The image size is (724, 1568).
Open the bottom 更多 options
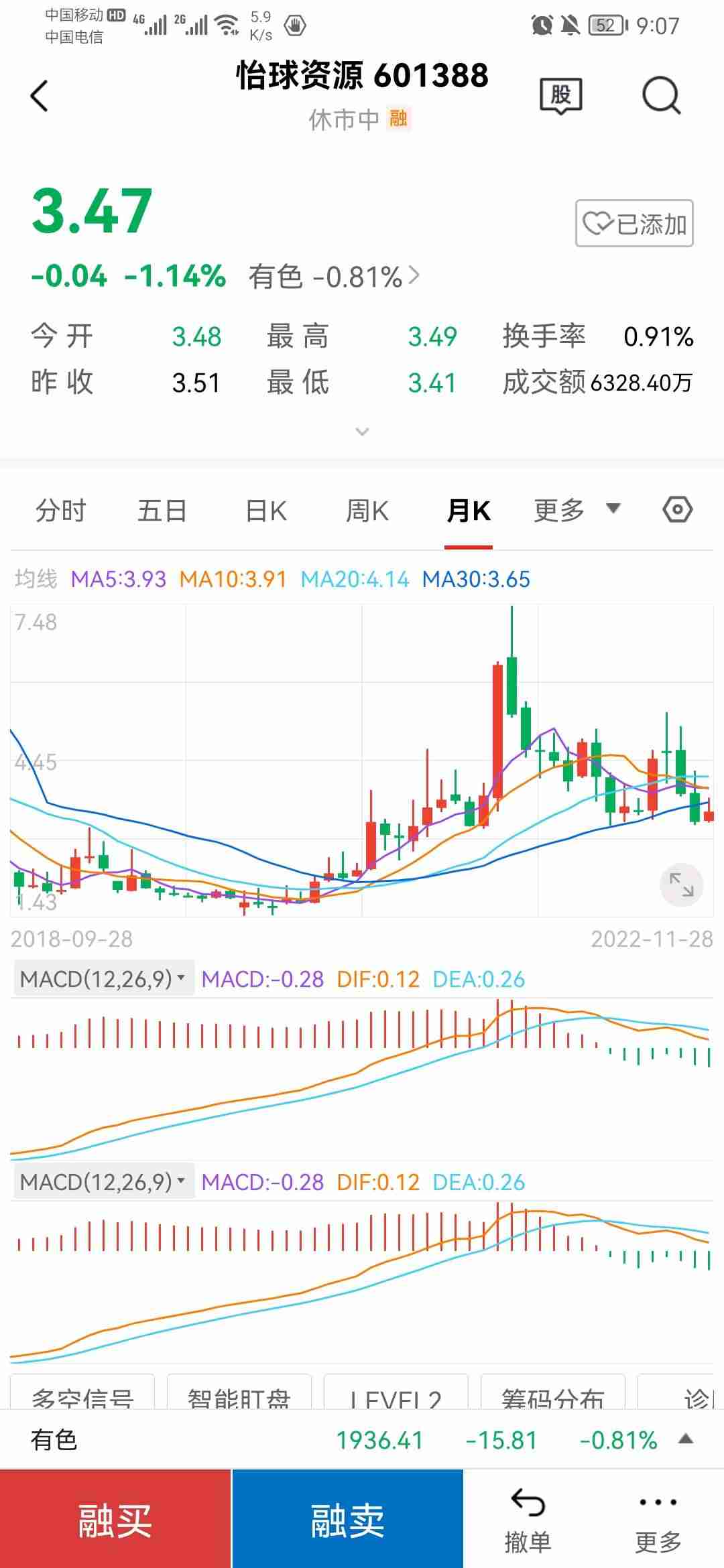(x=658, y=1520)
